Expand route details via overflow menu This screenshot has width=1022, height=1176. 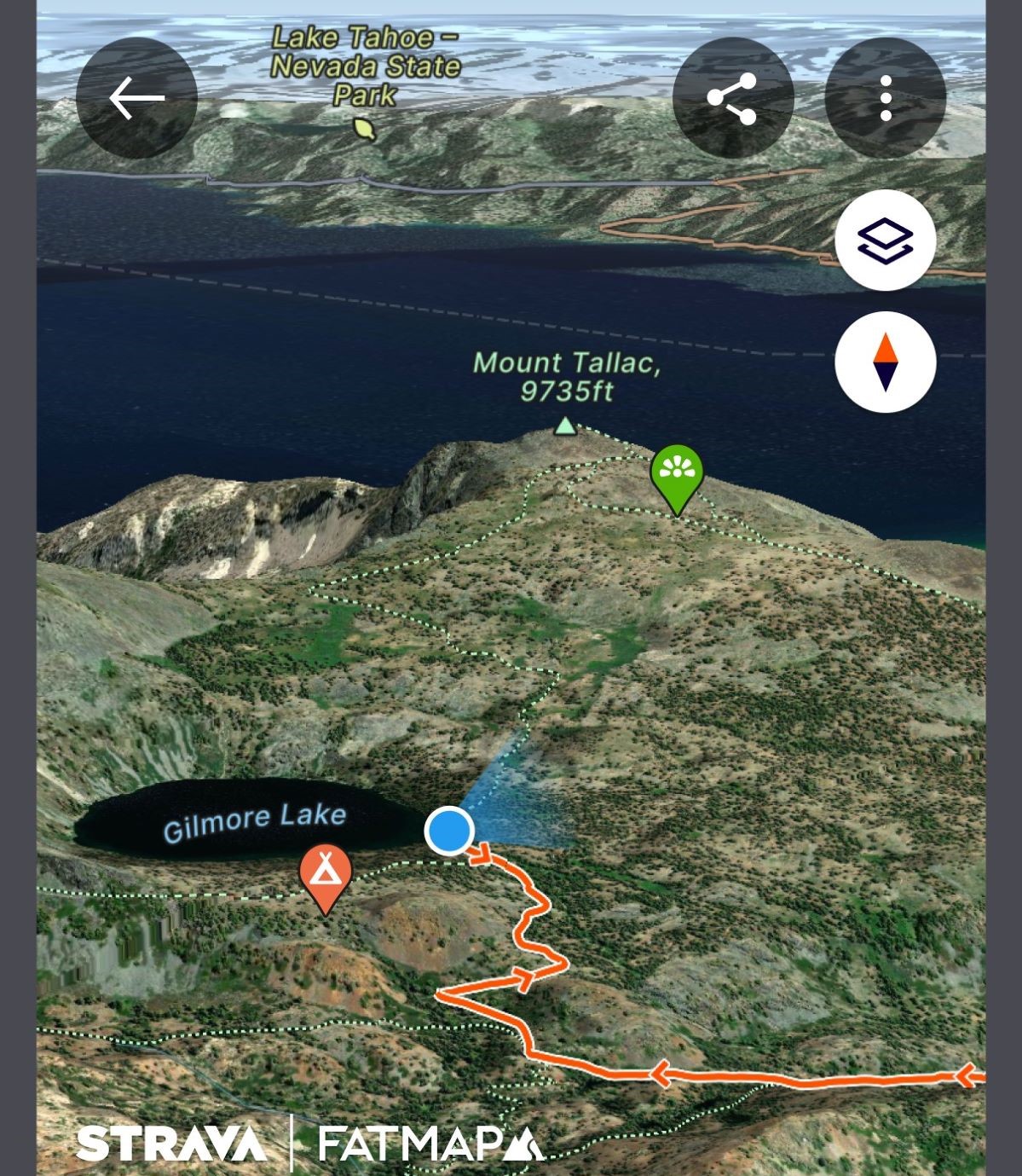pyautogui.click(x=886, y=96)
